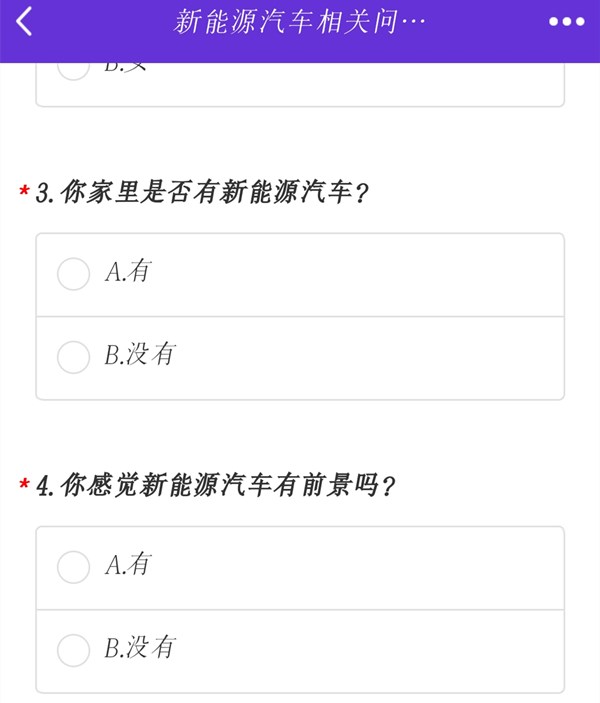Select the partially visible B option at top
This screenshot has width=600, height=703.
coord(74,68)
